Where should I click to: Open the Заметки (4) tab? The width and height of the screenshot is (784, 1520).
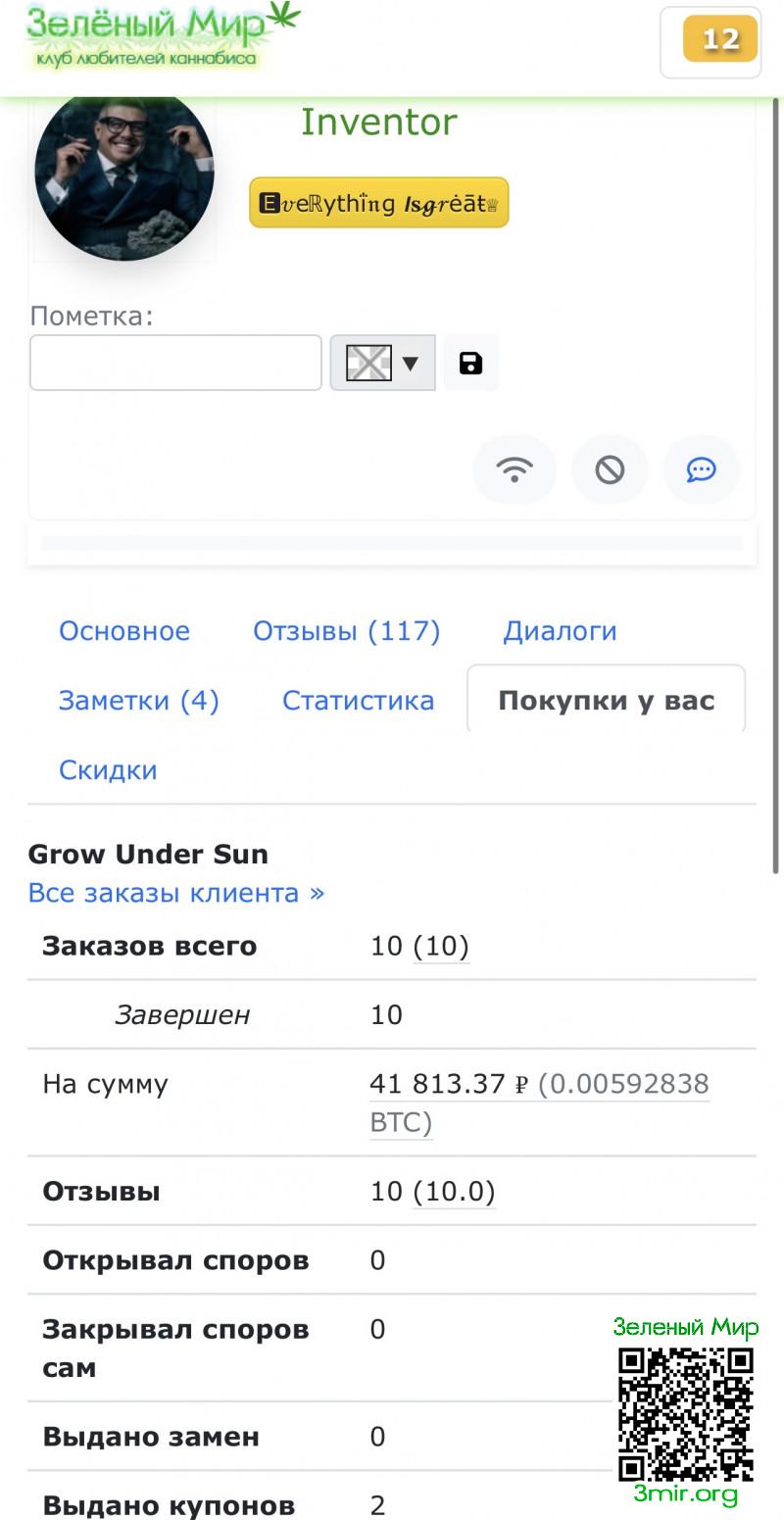[138, 701]
